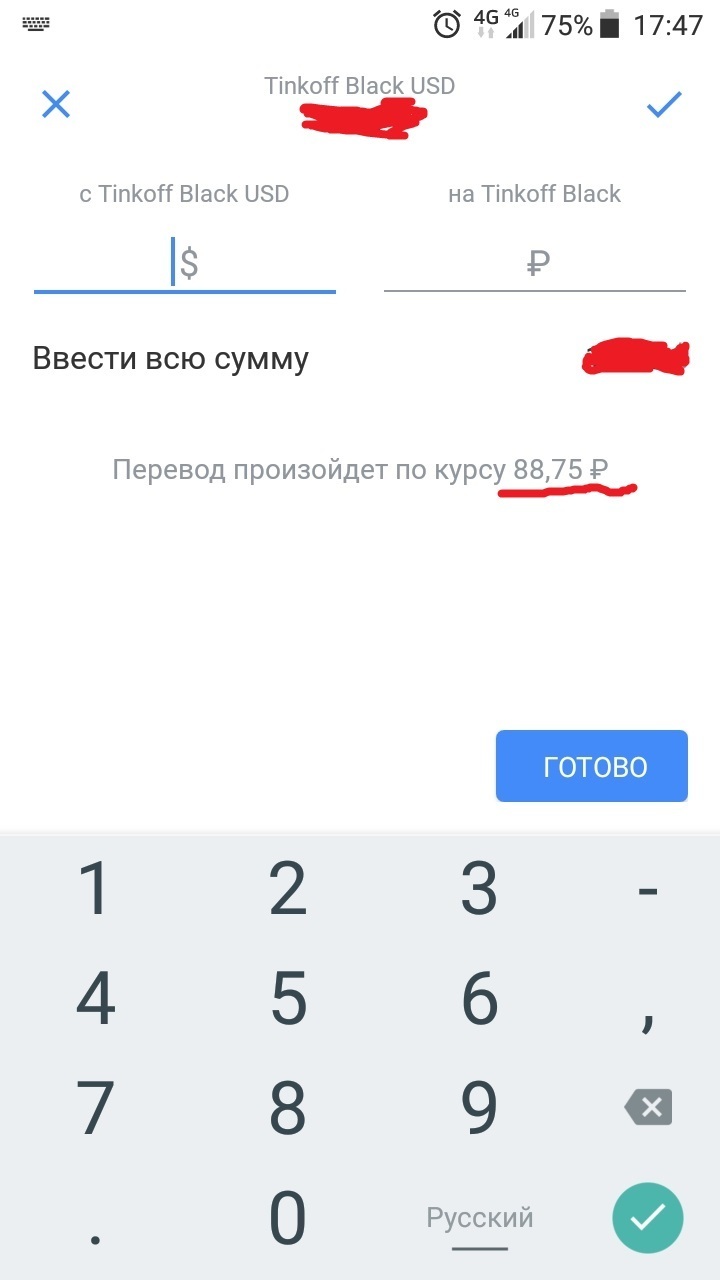Type digit 5 on the keypad
The width and height of the screenshot is (720, 1280).
(288, 998)
